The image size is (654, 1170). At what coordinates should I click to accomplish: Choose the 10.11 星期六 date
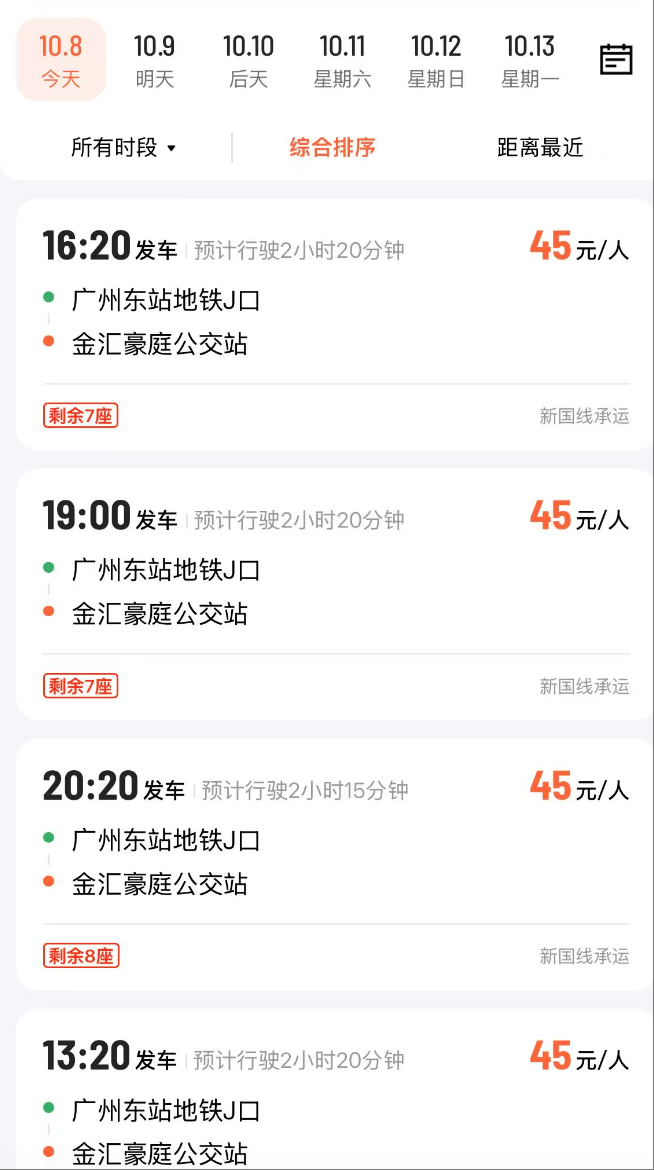point(342,60)
